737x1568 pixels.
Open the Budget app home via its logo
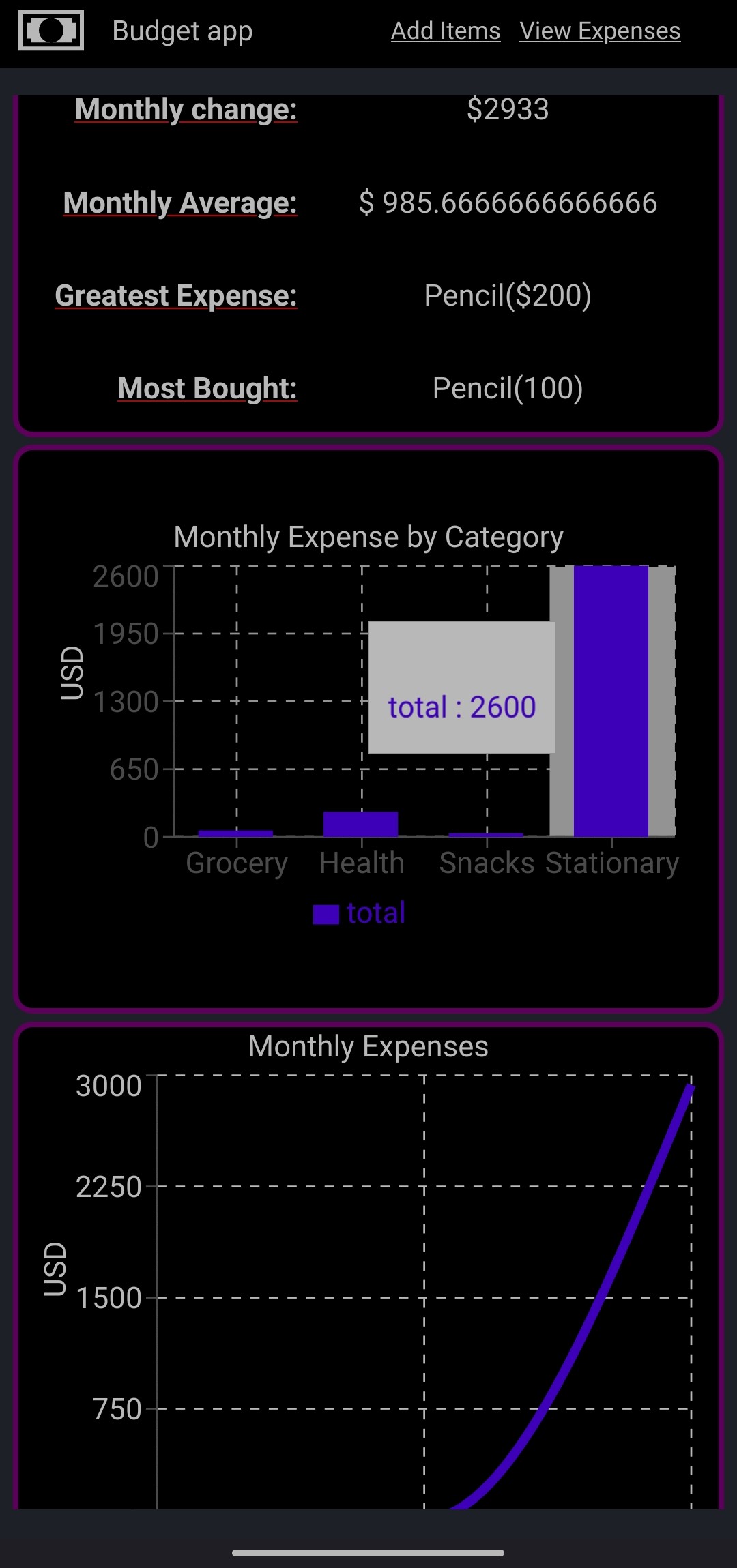coord(51,30)
